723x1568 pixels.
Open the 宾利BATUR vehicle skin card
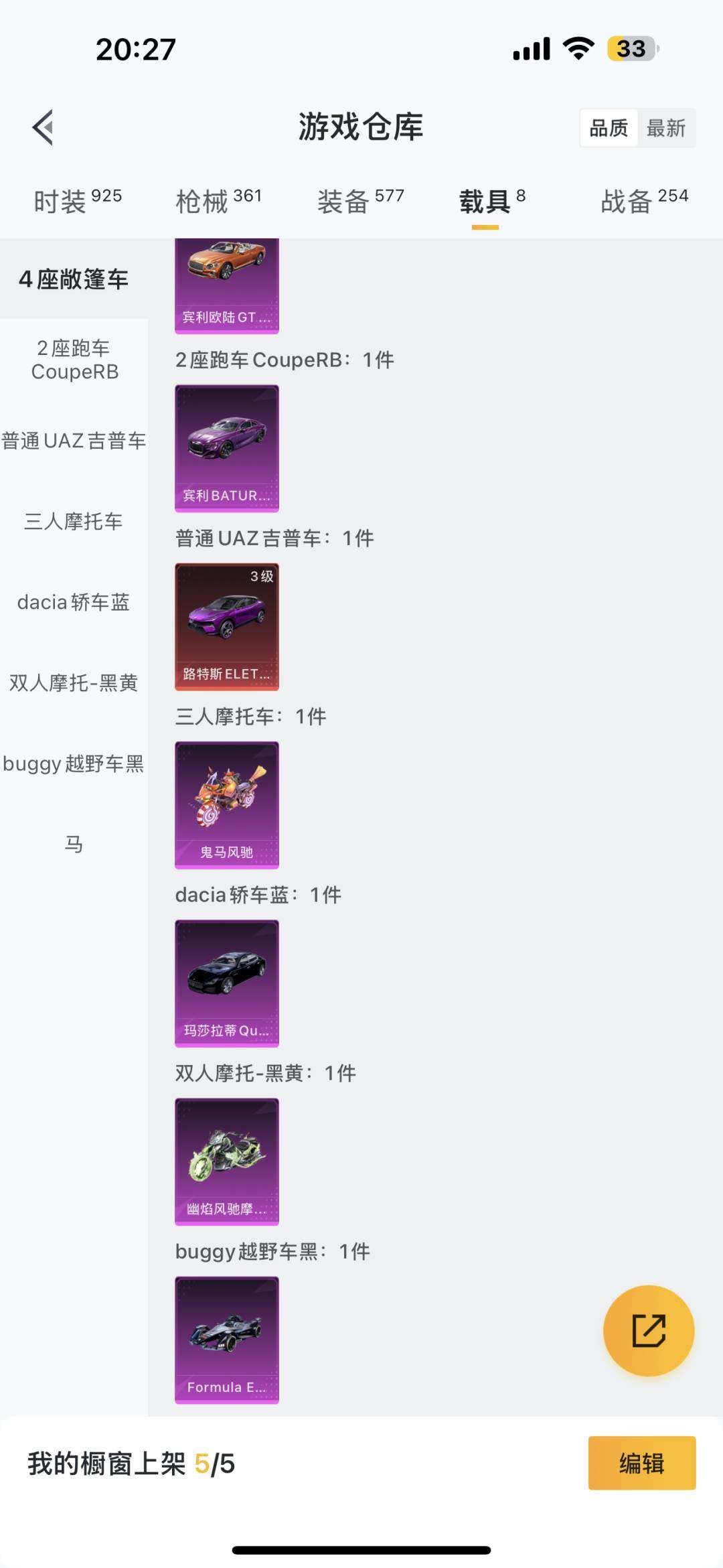coord(227,448)
